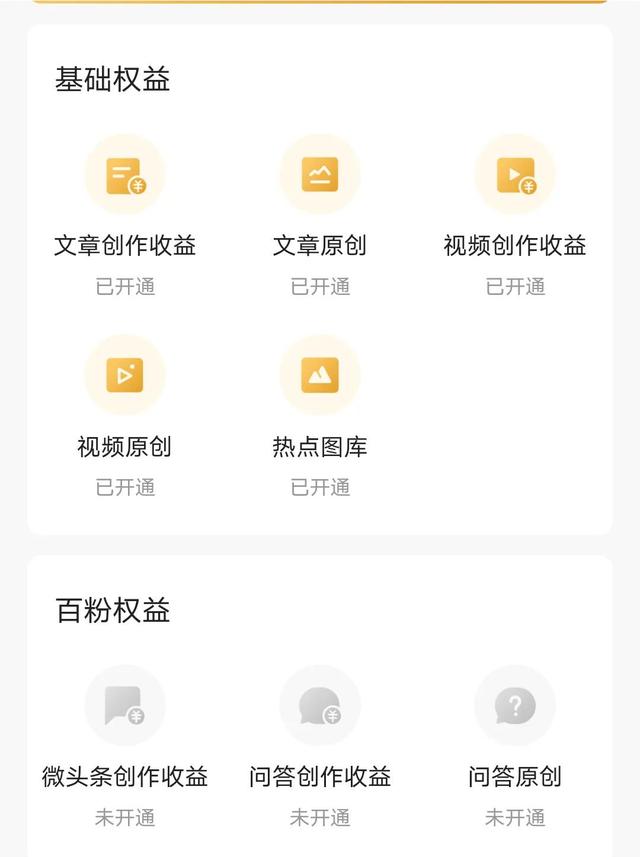Select the 文章原创 benefit

pyautogui.click(x=320, y=175)
